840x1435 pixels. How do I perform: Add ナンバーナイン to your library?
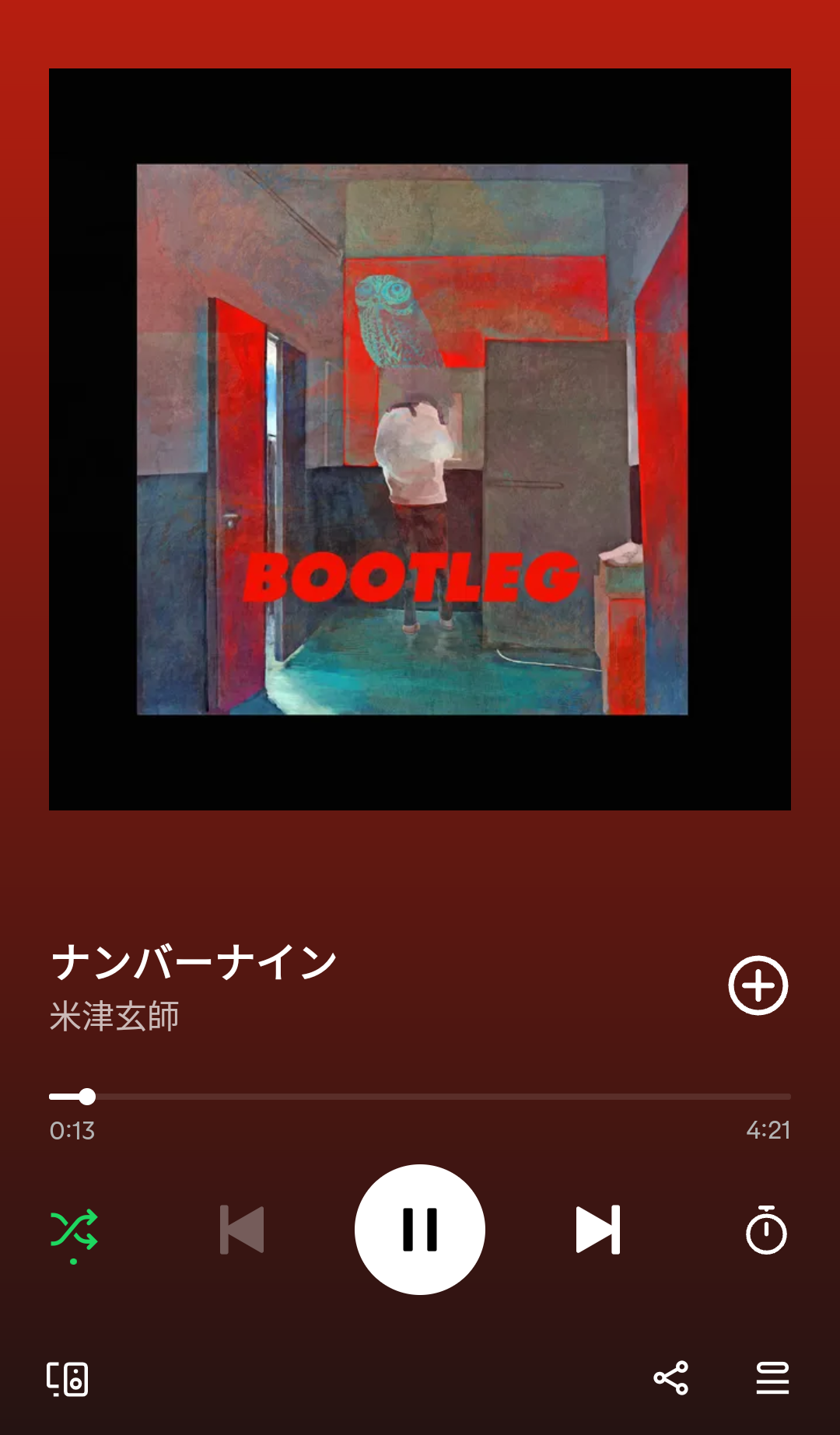(x=758, y=985)
